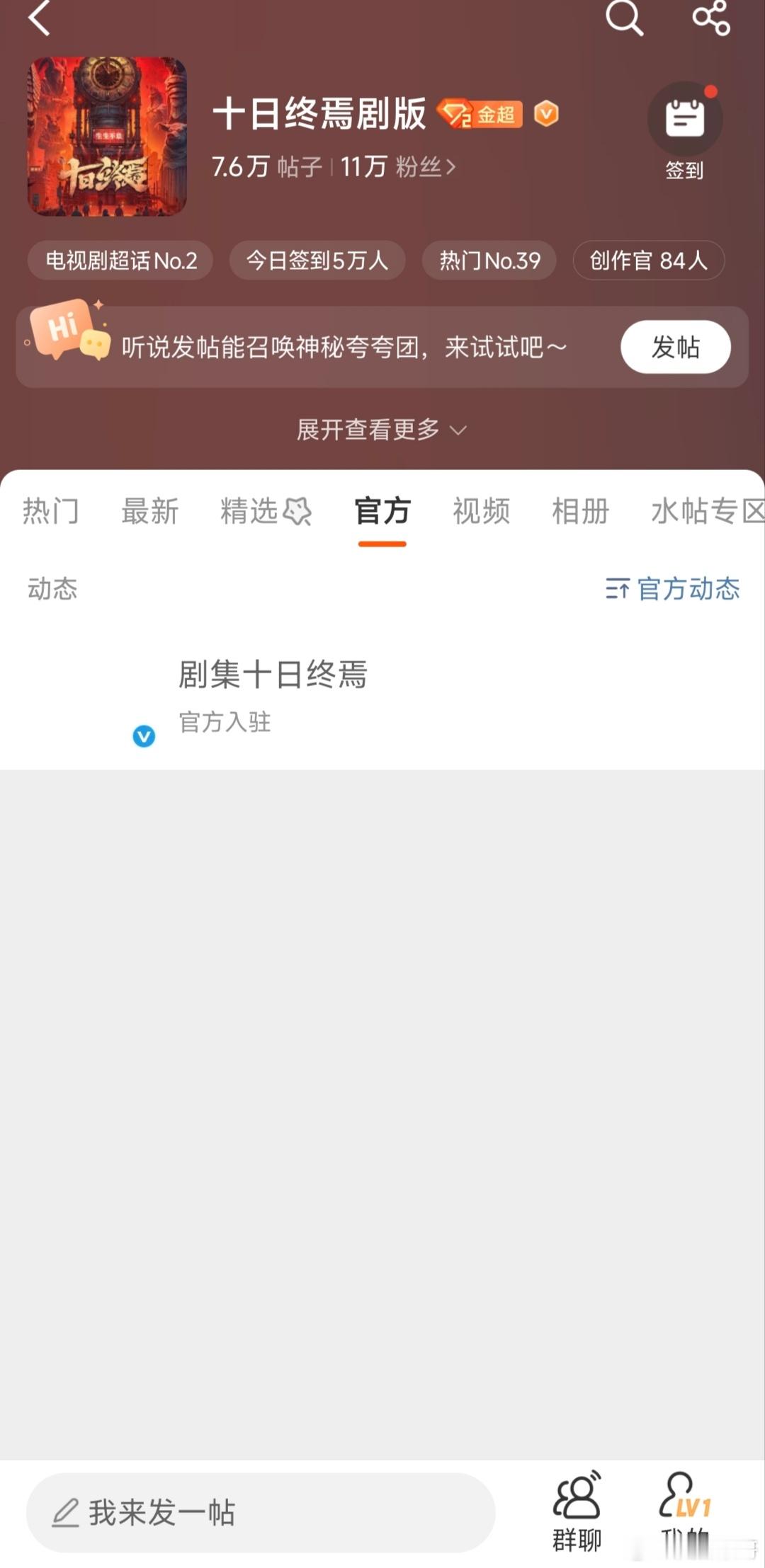
Task: Switch to the 视频 tab
Action: click(x=480, y=511)
